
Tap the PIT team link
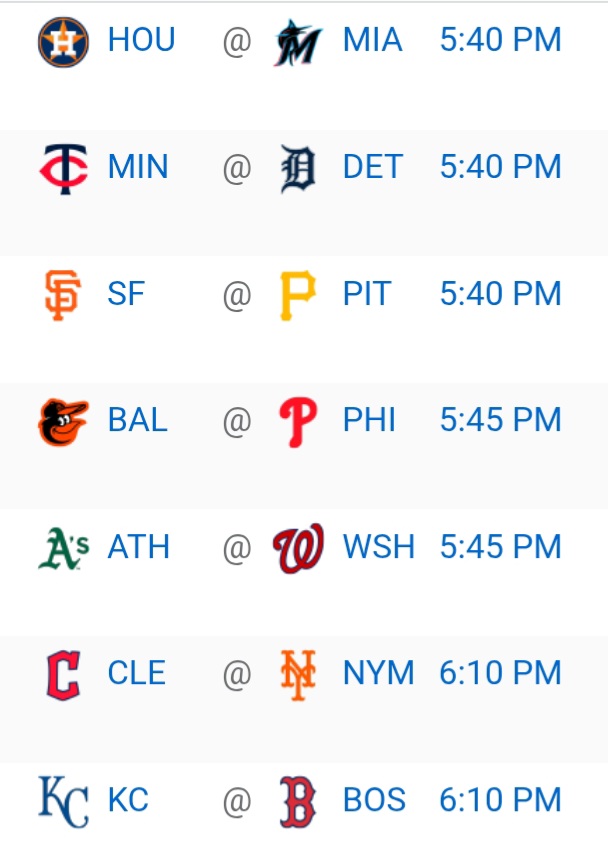pyautogui.click(x=366, y=294)
